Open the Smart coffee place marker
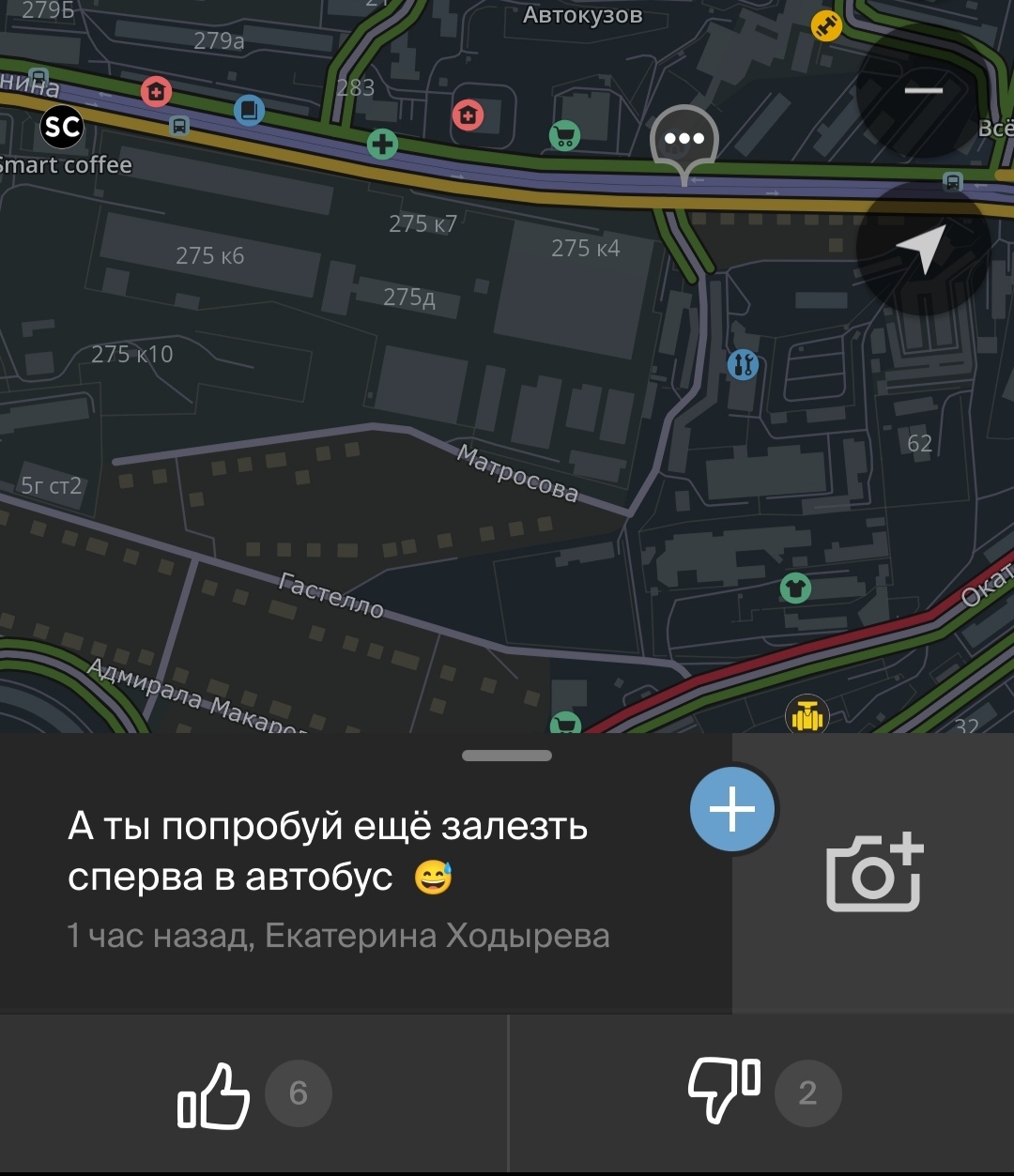The image size is (1014, 1176). pyautogui.click(x=62, y=126)
